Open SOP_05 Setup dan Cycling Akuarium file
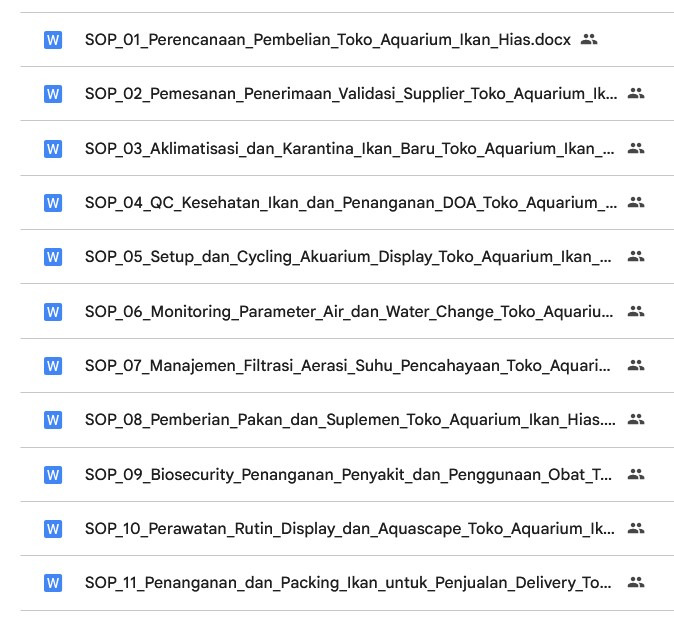 [x=350, y=257]
